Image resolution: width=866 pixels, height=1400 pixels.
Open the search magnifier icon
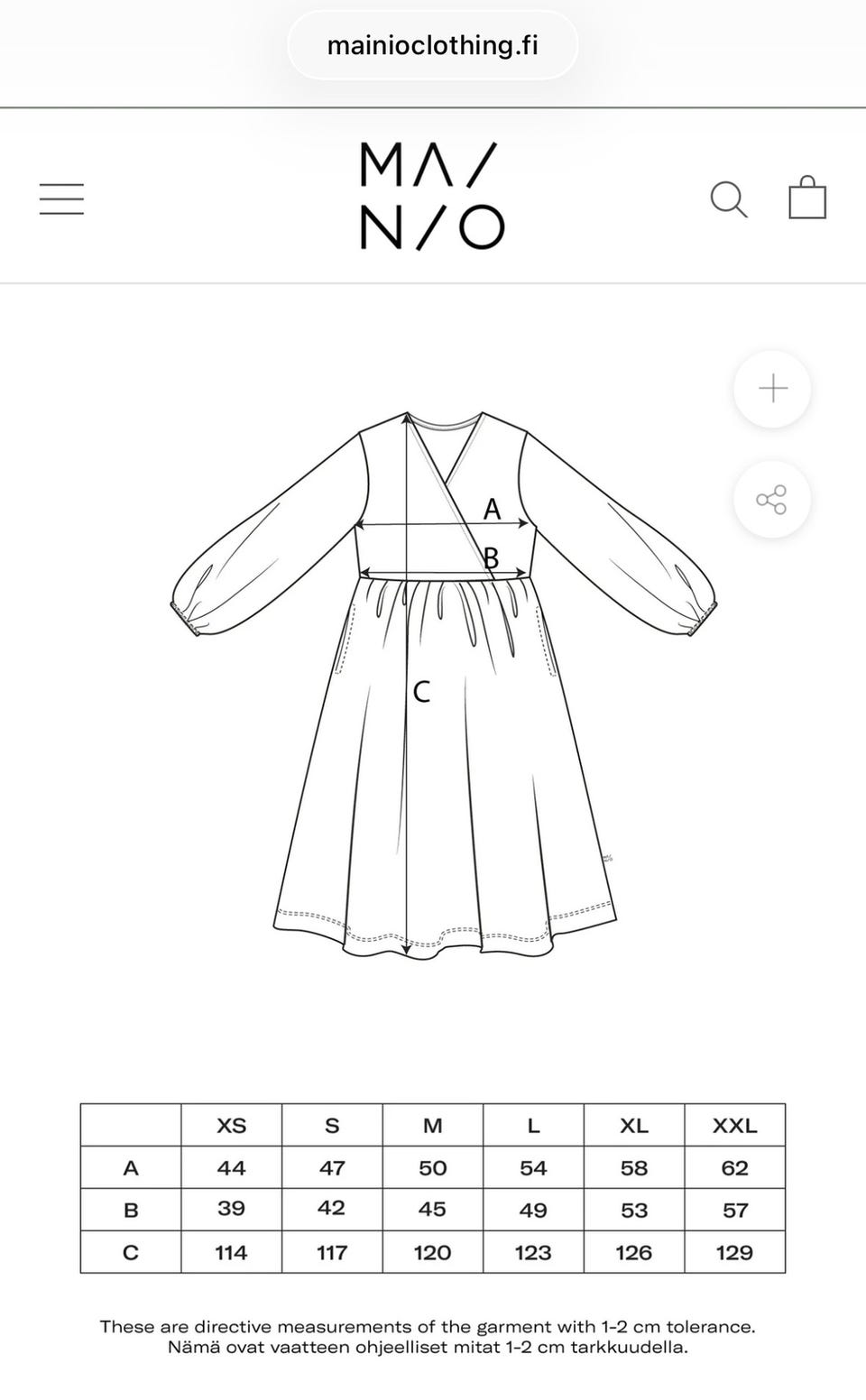point(729,199)
